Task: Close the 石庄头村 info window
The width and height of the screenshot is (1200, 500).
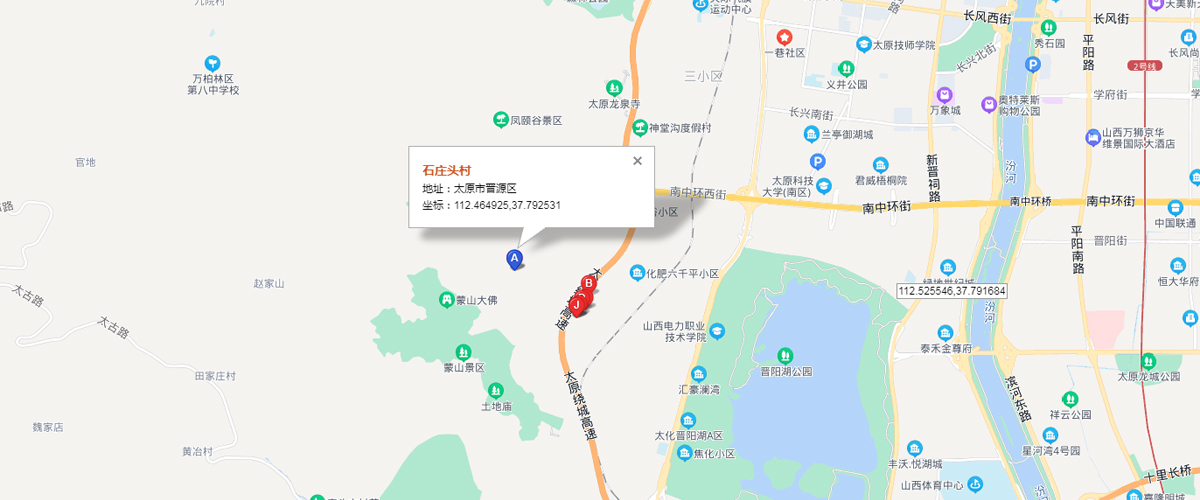Action: (637, 160)
